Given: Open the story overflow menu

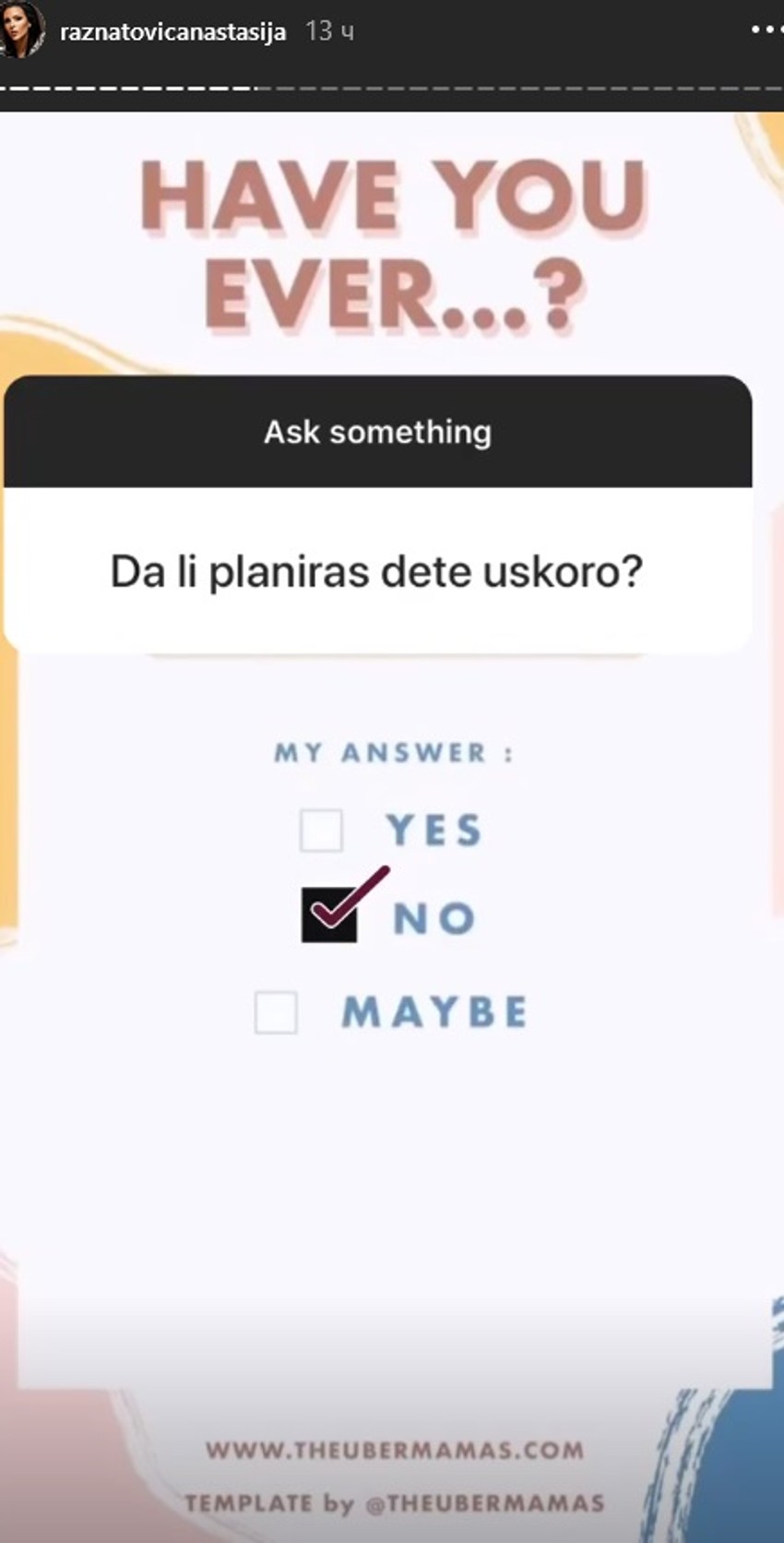Looking at the screenshot, I should point(766,30).
